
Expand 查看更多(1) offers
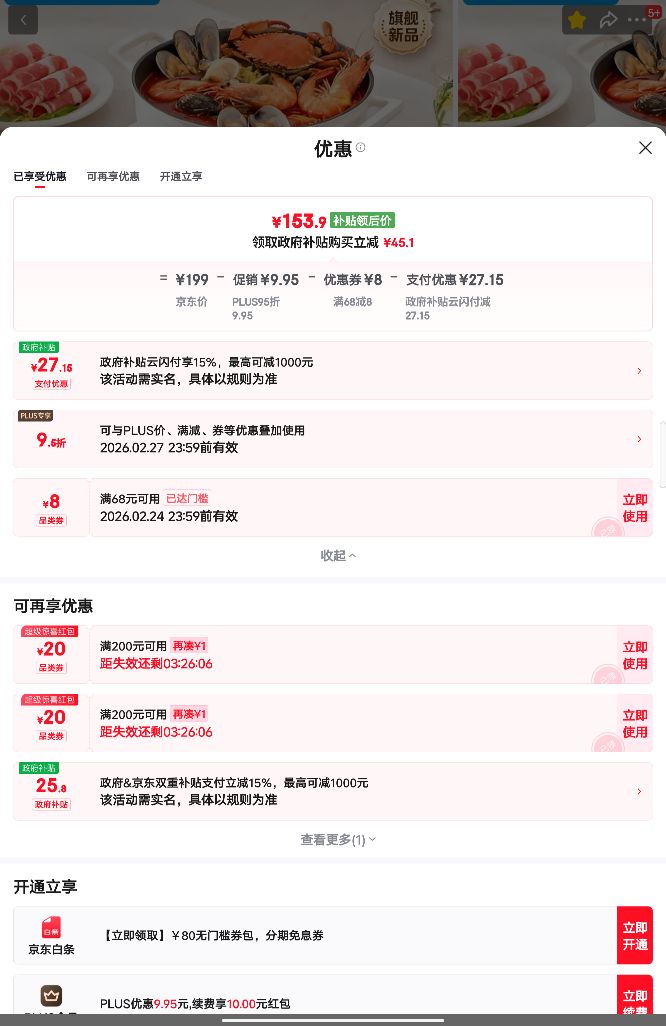[338, 840]
